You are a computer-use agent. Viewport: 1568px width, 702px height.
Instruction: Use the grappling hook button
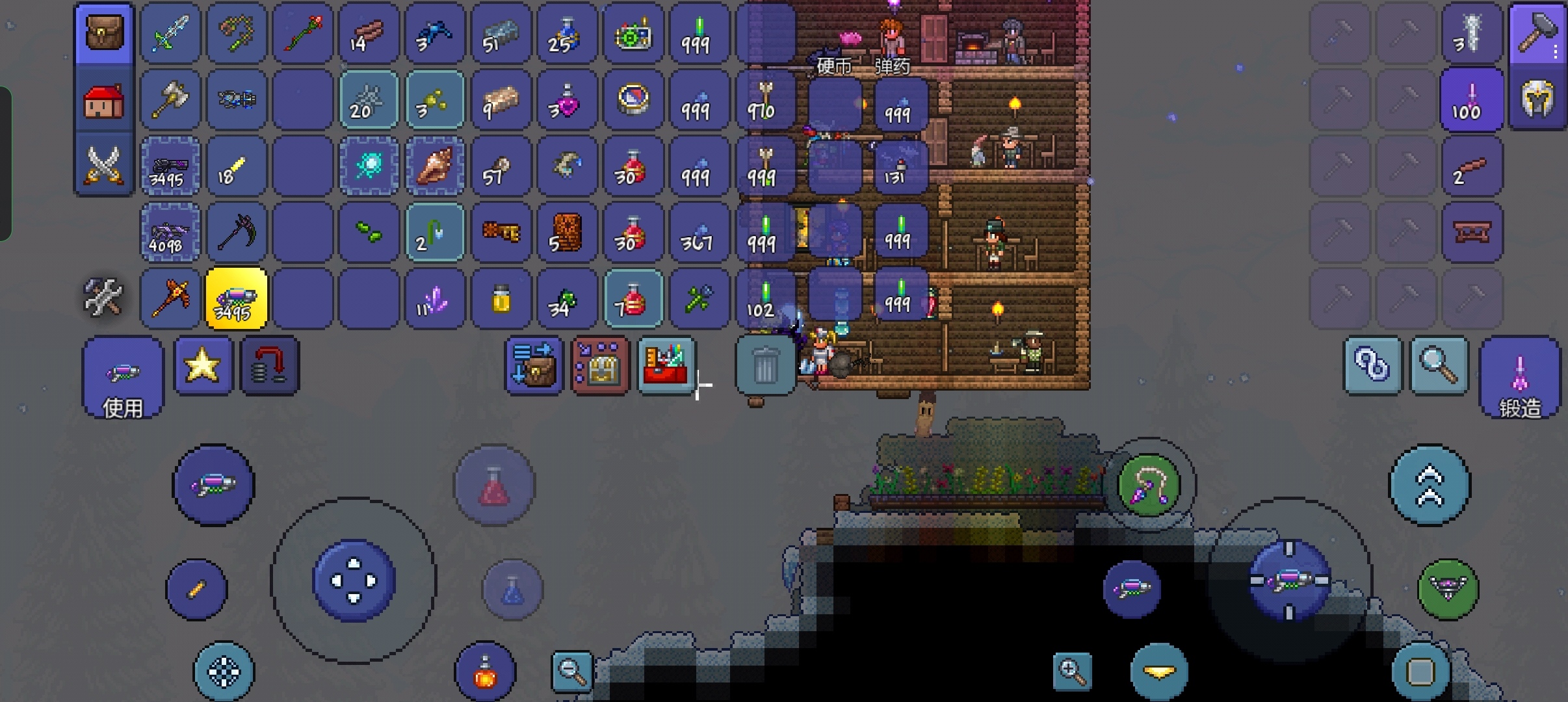coord(1148,486)
